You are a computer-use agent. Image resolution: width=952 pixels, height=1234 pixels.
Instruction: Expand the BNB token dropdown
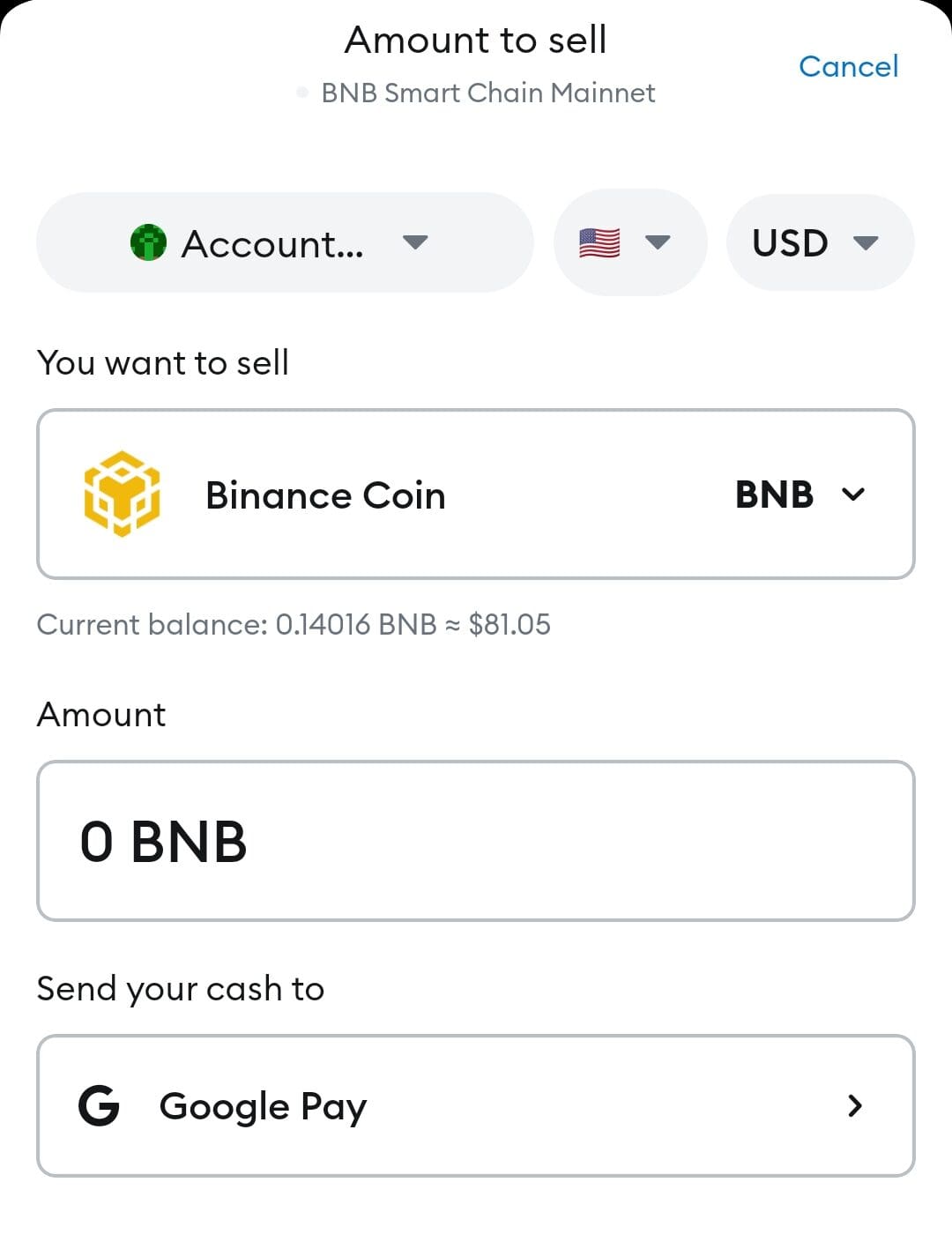point(852,494)
